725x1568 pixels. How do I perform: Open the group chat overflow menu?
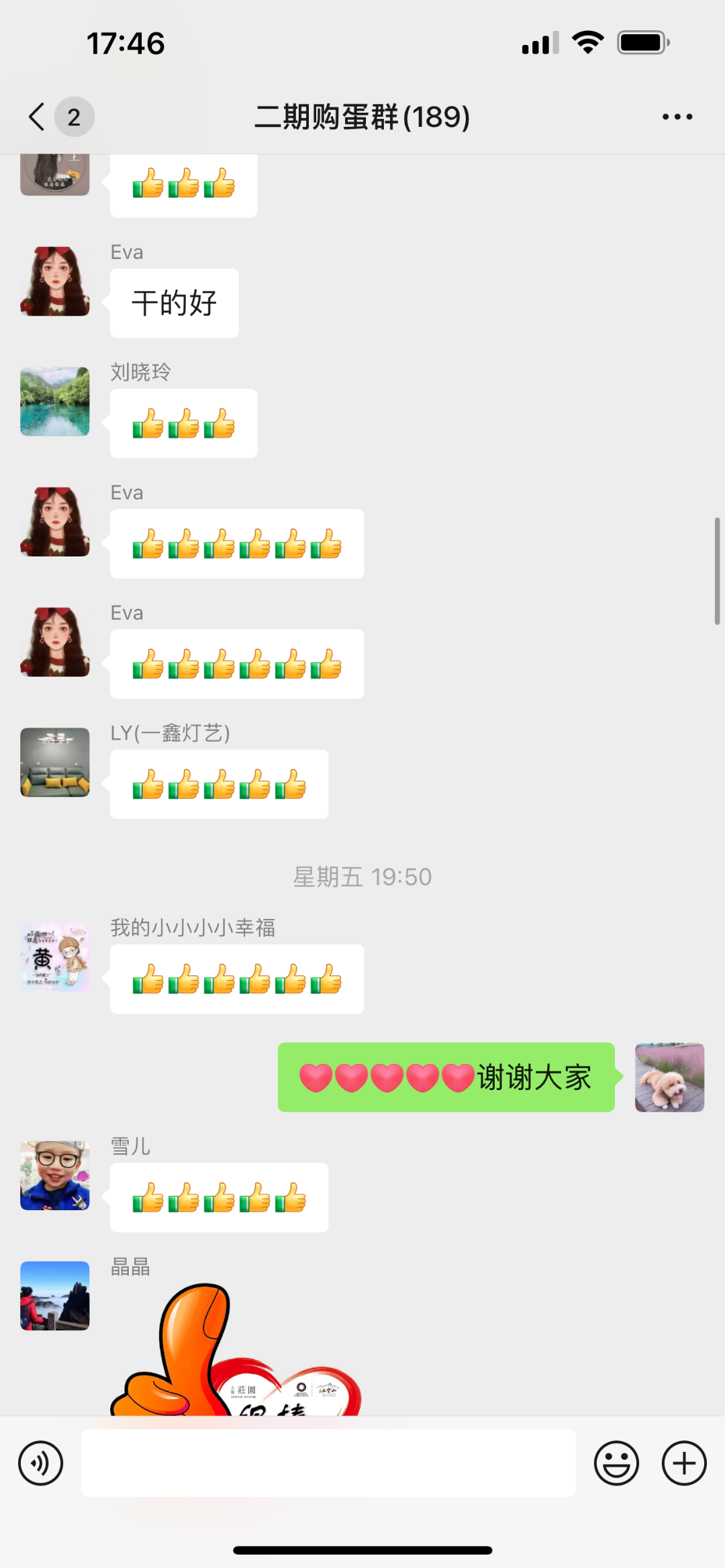[x=677, y=117]
